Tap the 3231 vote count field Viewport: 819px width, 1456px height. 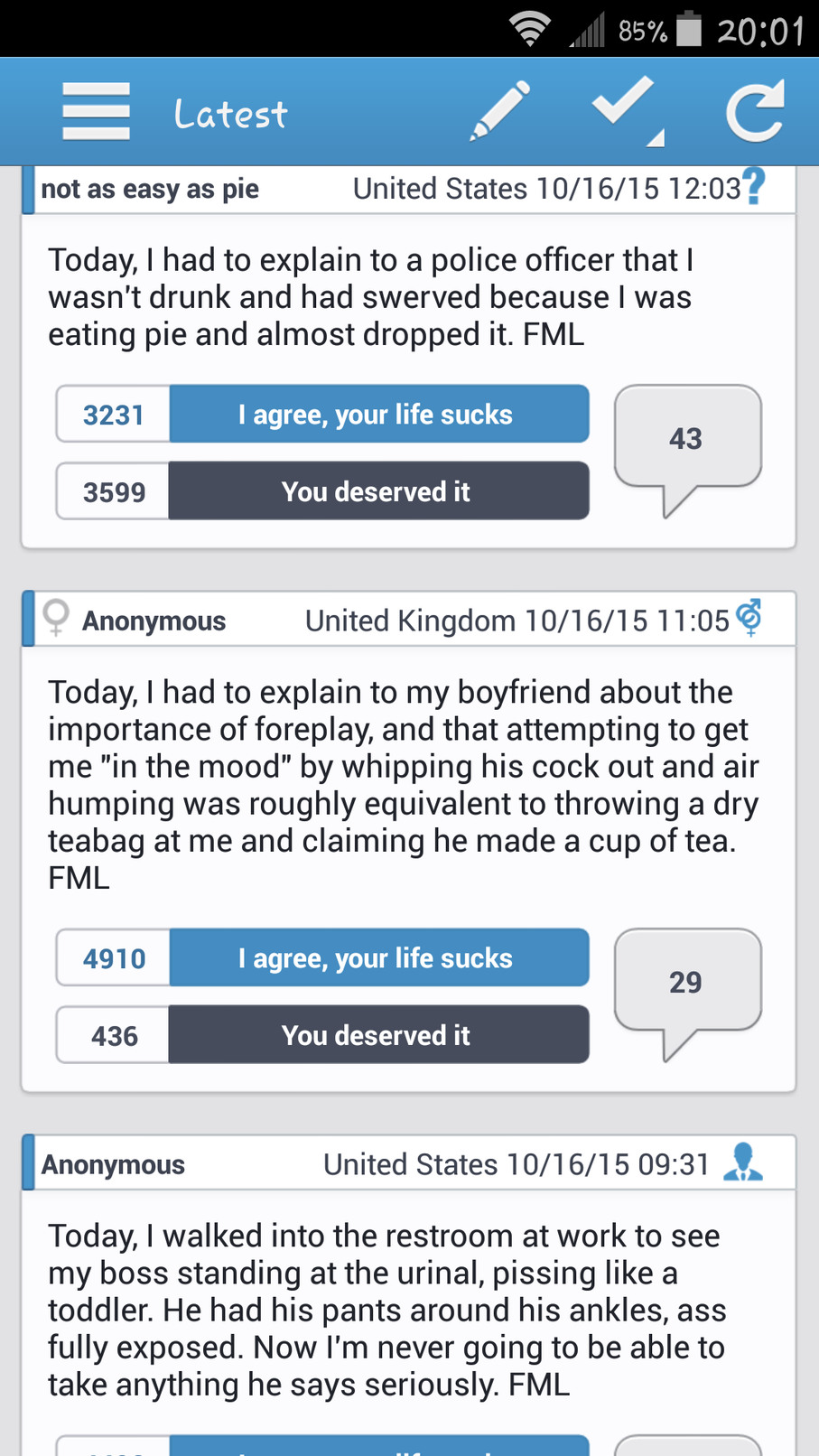112,414
